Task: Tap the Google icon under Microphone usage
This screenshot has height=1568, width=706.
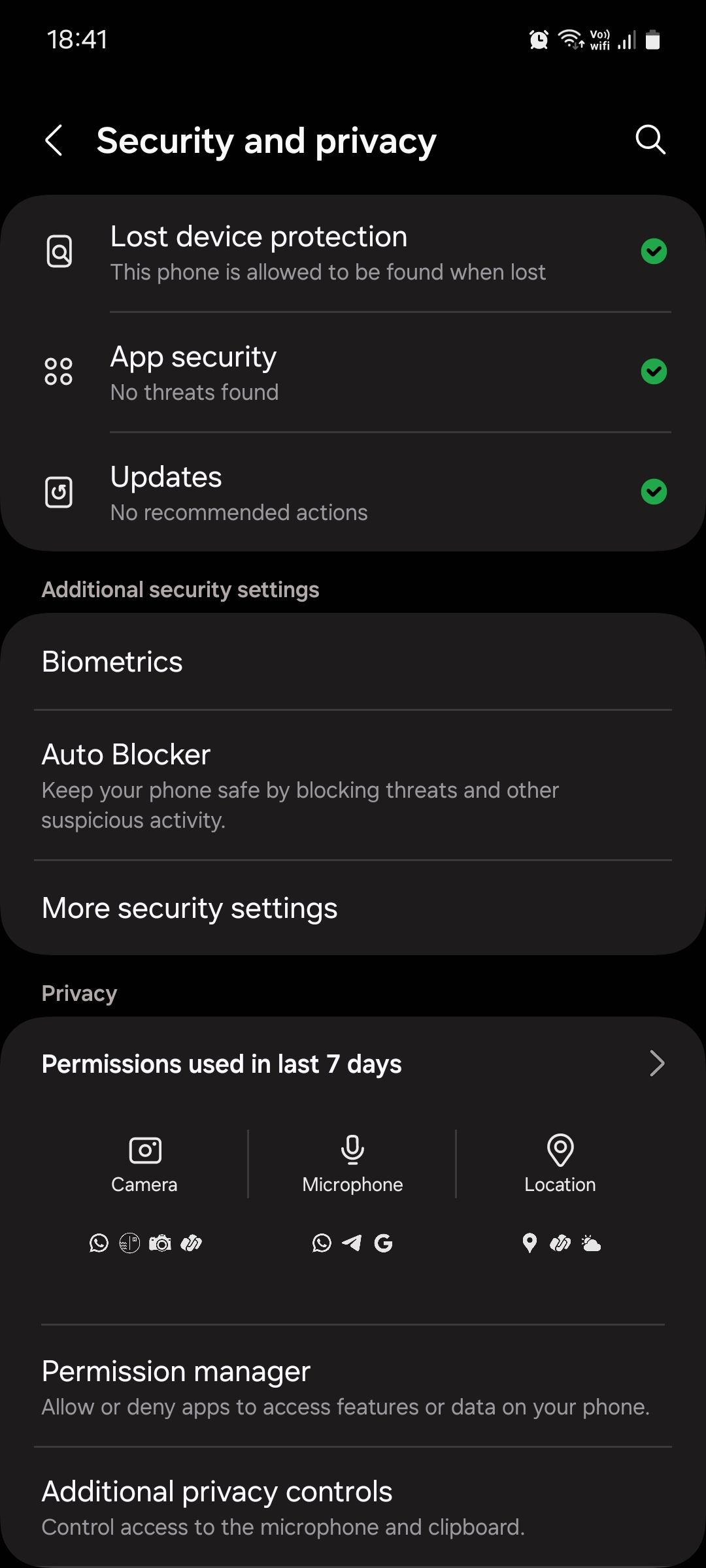Action: coord(383,1243)
